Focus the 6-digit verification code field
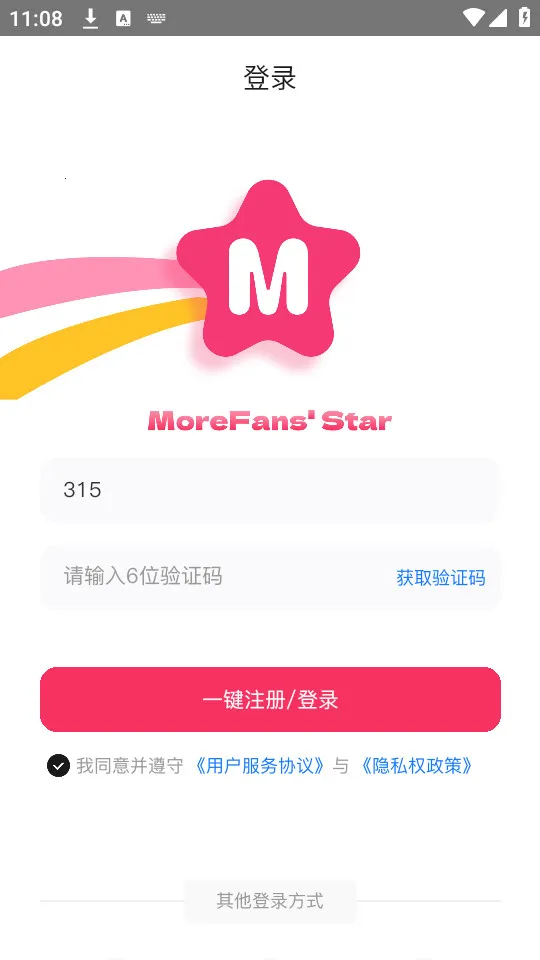 coord(214,577)
